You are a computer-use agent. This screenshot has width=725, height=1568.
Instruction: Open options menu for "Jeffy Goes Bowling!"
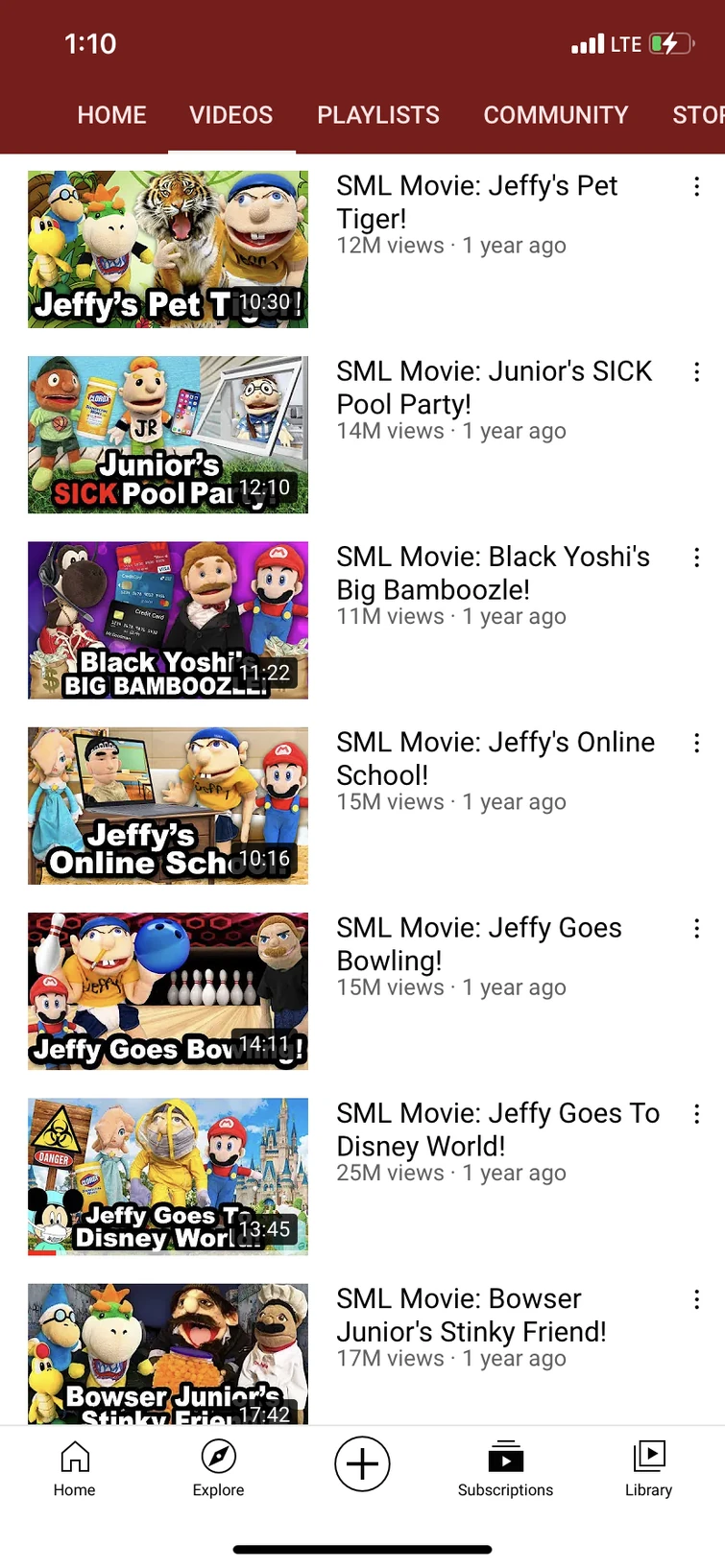(x=696, y=928)
